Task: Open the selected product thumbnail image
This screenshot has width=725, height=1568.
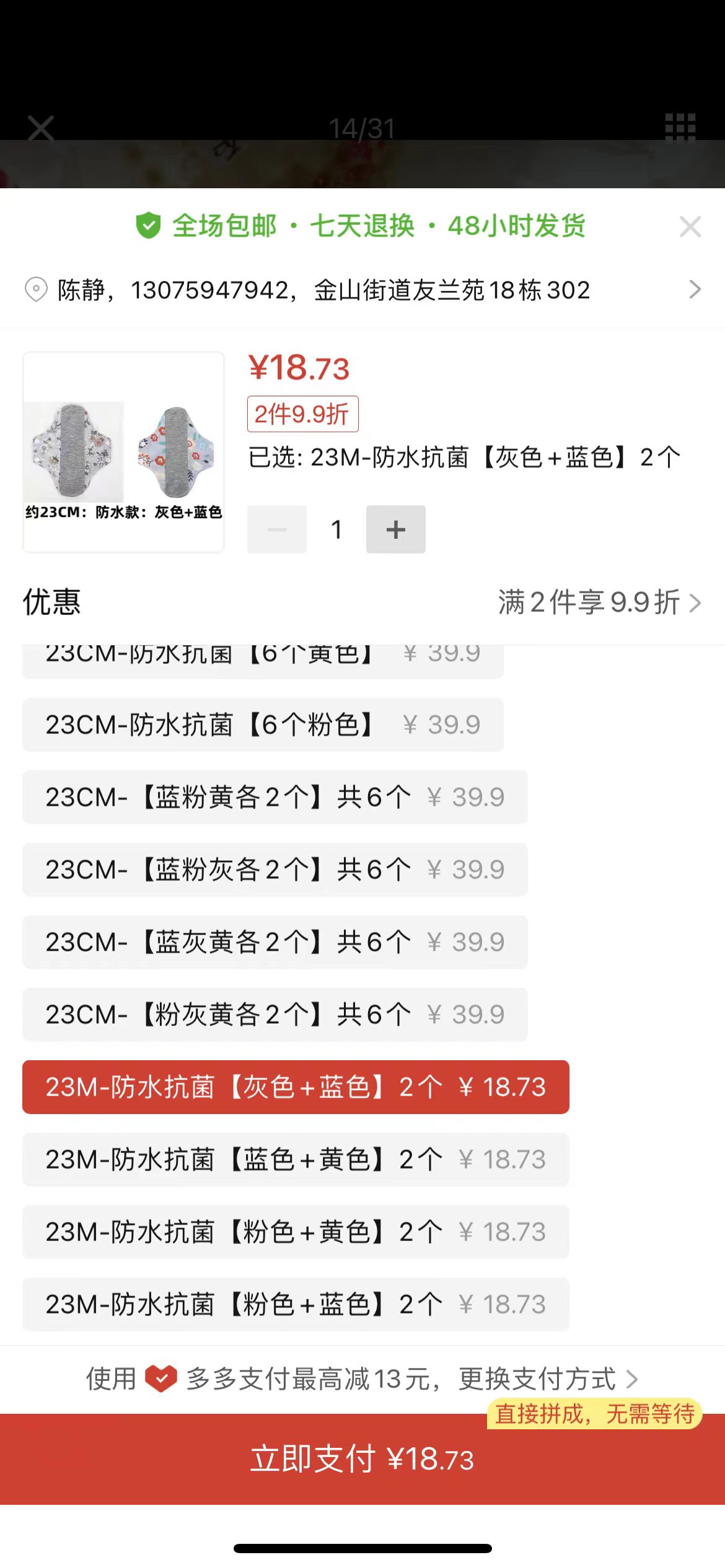Action: 123,451
